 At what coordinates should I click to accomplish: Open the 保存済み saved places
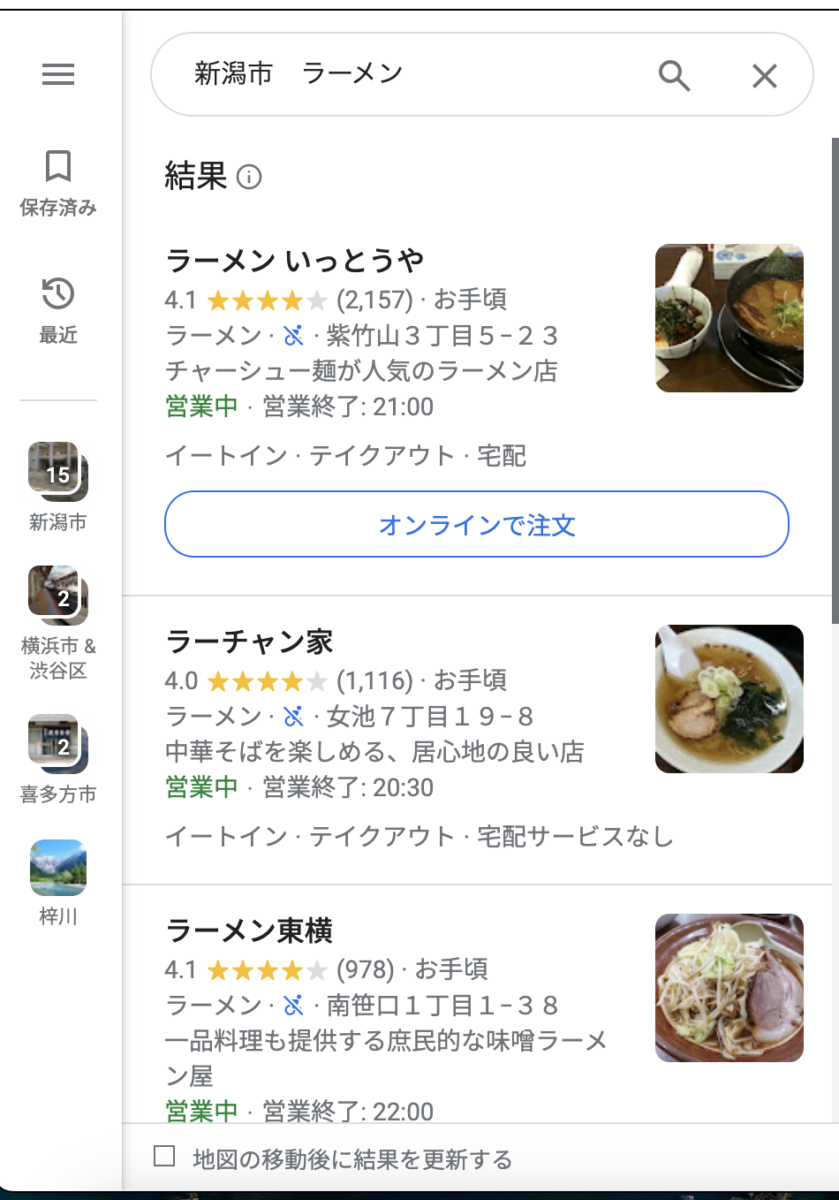(x=58, y=182)
